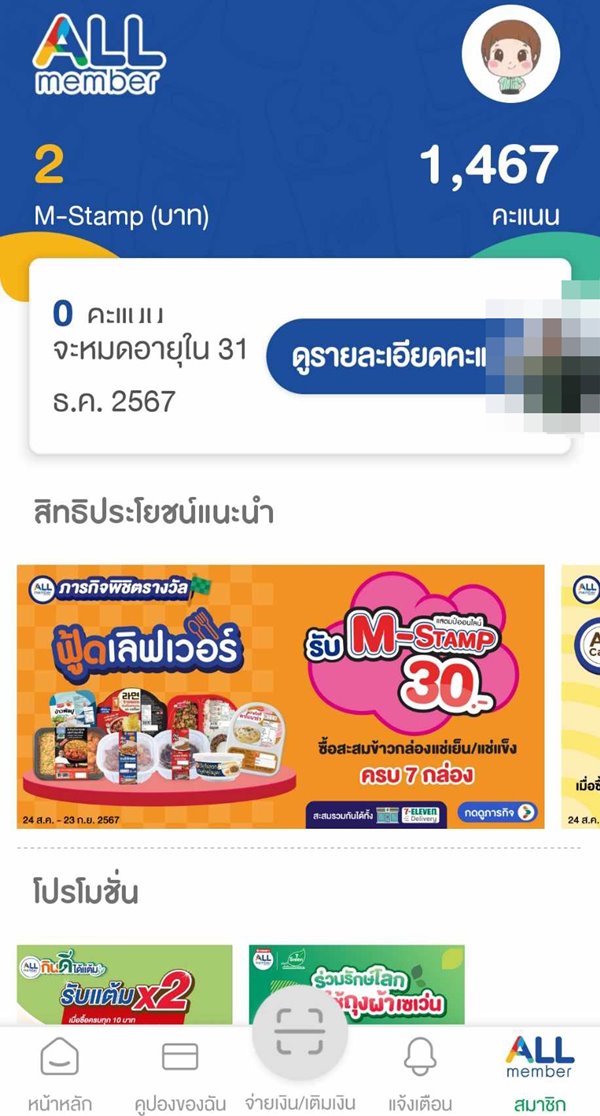
Task: Go to the หน้าหลัก tab
Action: coord(58,1075)
